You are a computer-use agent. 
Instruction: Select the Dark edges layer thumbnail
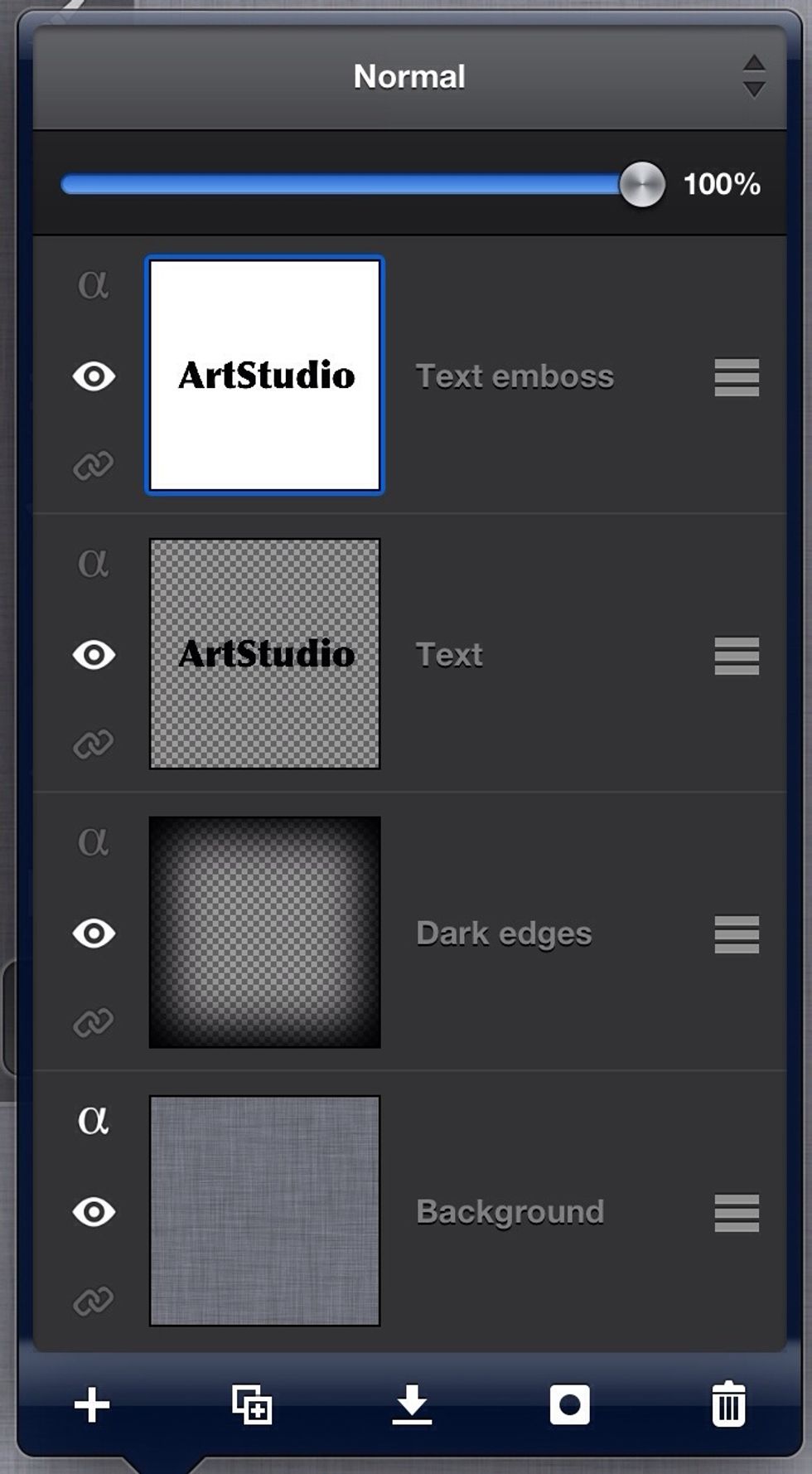[264, 932]
